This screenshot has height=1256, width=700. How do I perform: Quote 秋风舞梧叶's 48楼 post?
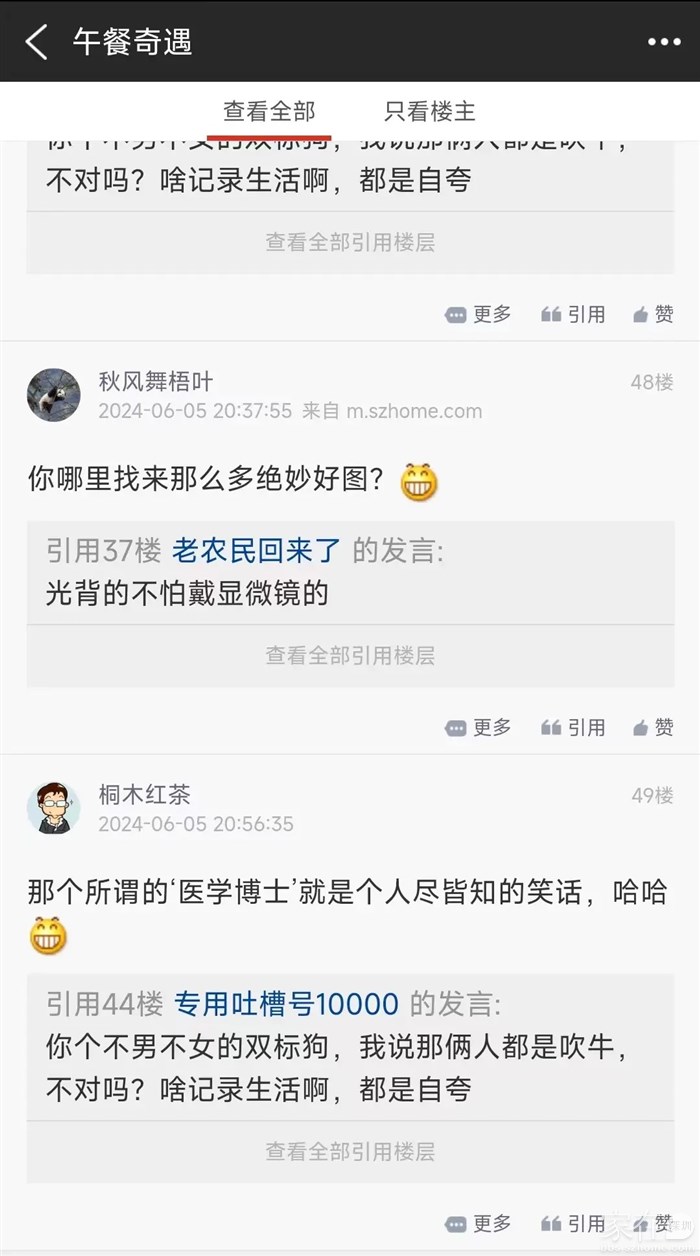click(574, 727)
